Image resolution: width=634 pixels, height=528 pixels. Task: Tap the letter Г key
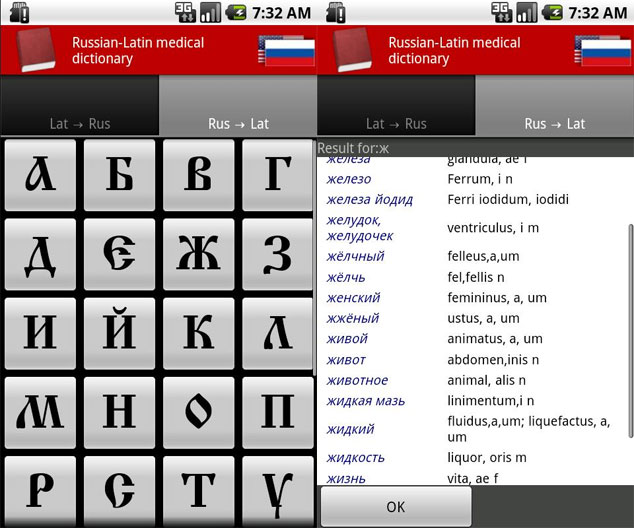point(277,175)
